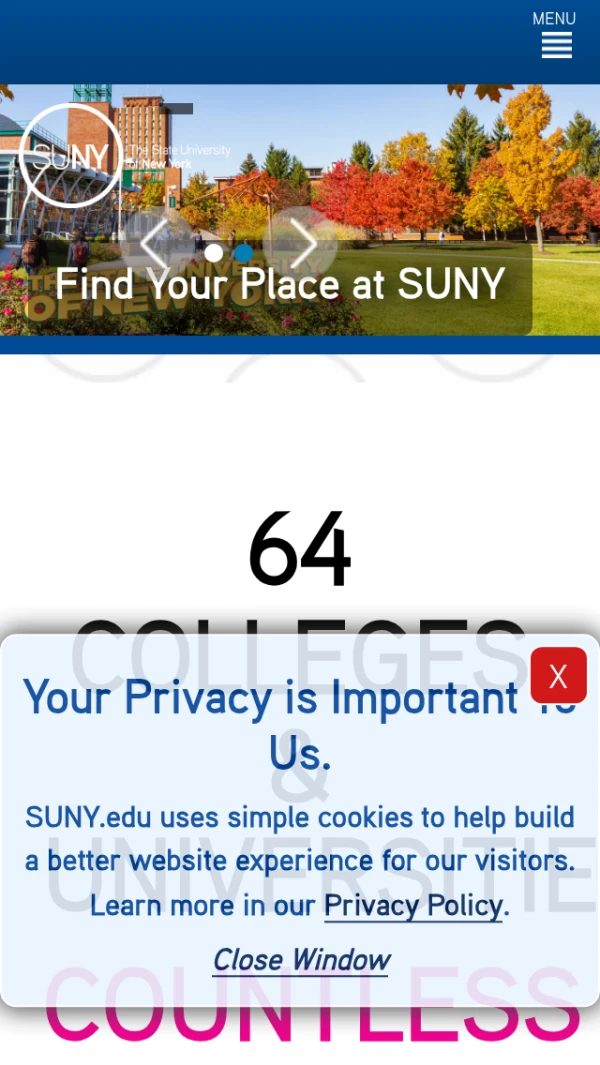Open the SUNY logo homepage link

point(70,156)
